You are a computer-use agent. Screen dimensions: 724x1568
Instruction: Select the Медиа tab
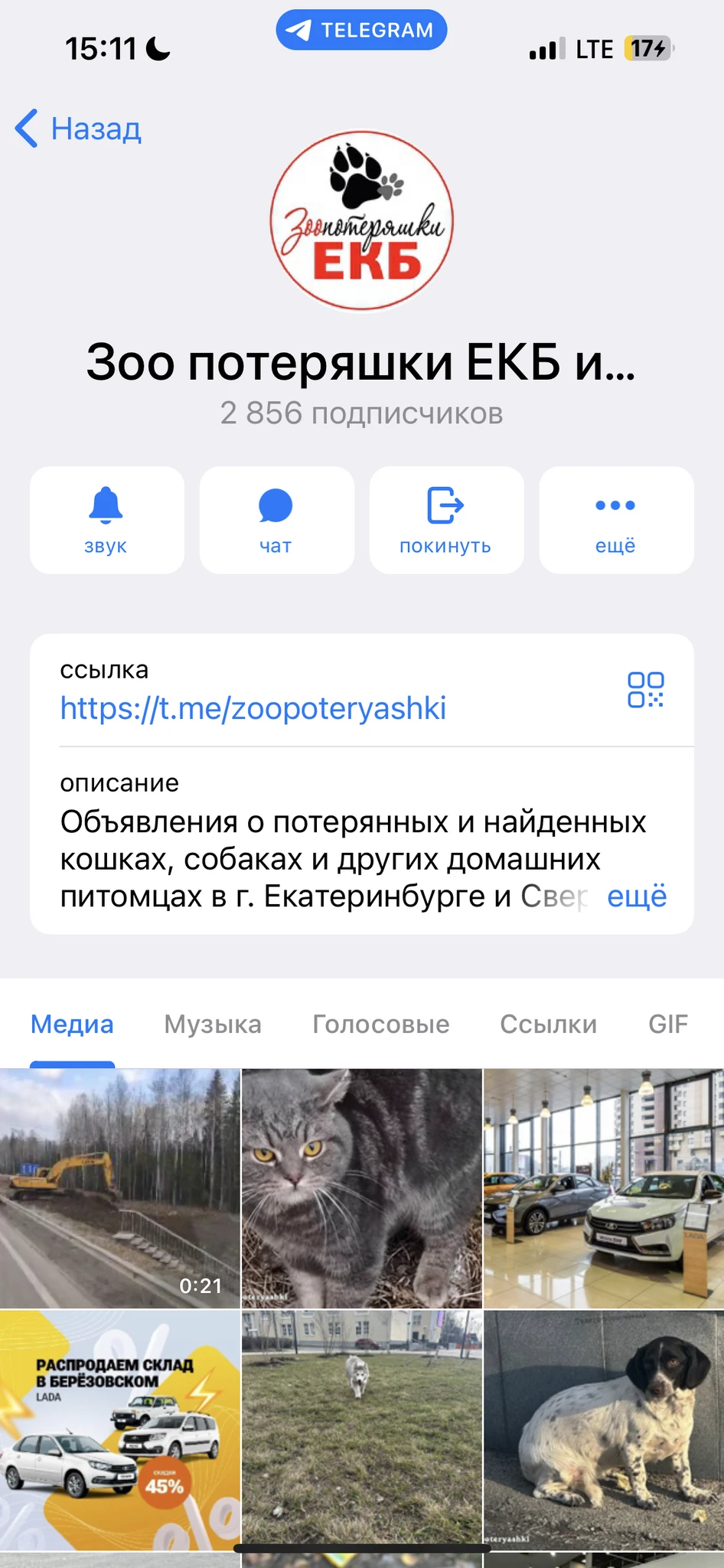(x=72, y=1024)
